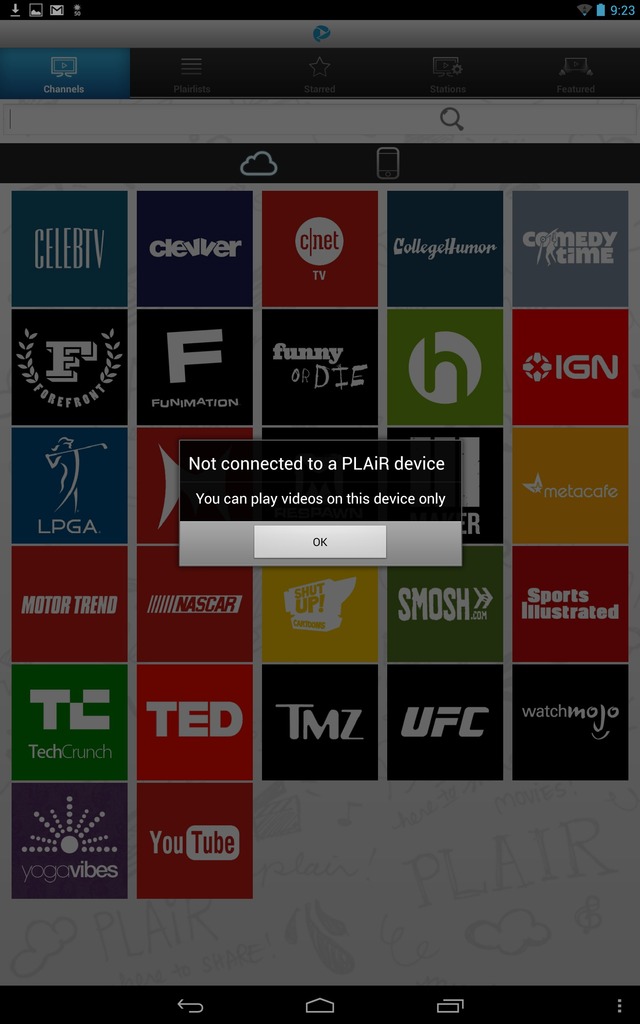Open the CelebTV channel

(69, 249)
